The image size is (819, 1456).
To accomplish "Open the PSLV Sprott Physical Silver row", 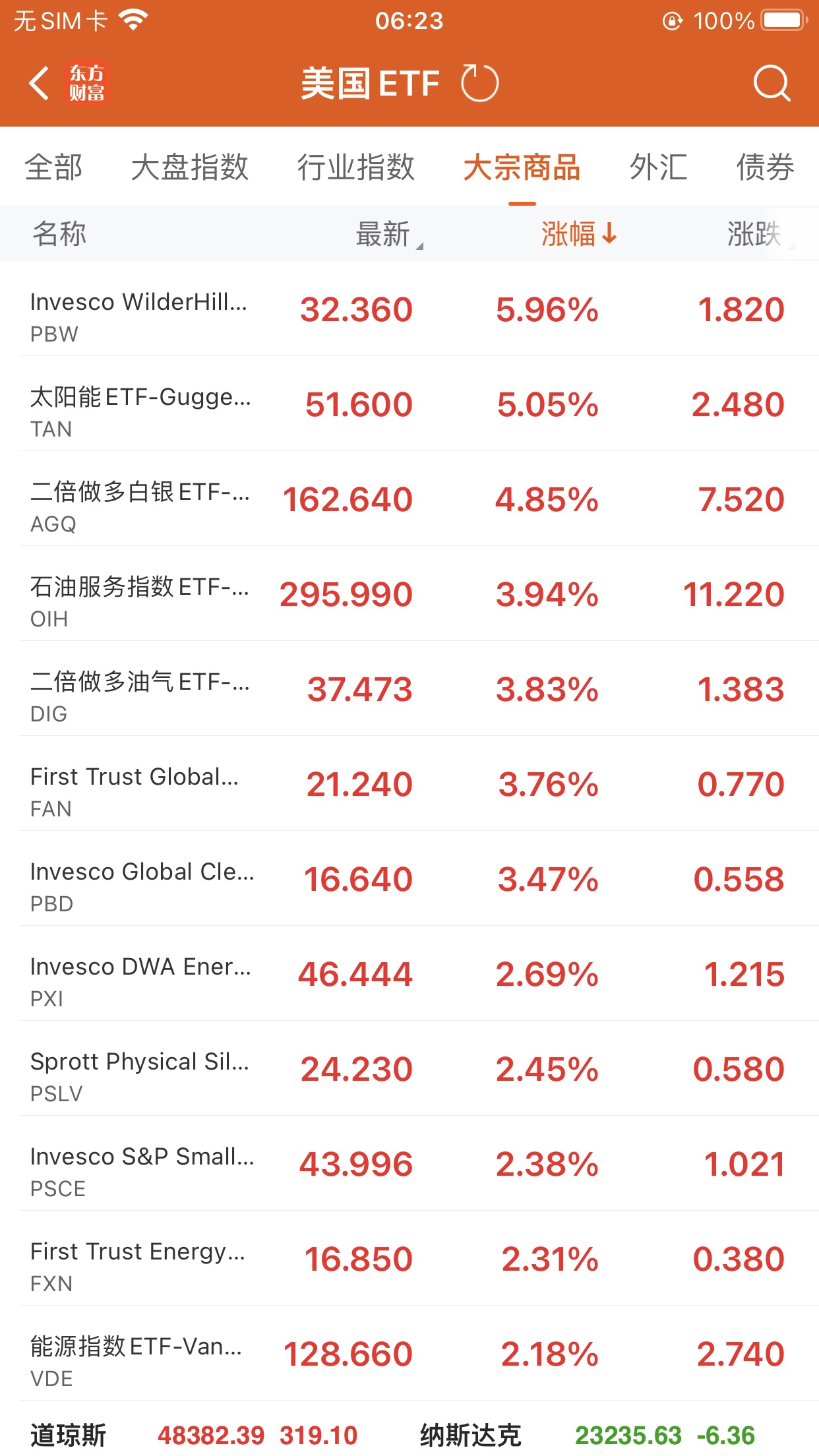I will pyautogui.click(x=409, y=1069).
